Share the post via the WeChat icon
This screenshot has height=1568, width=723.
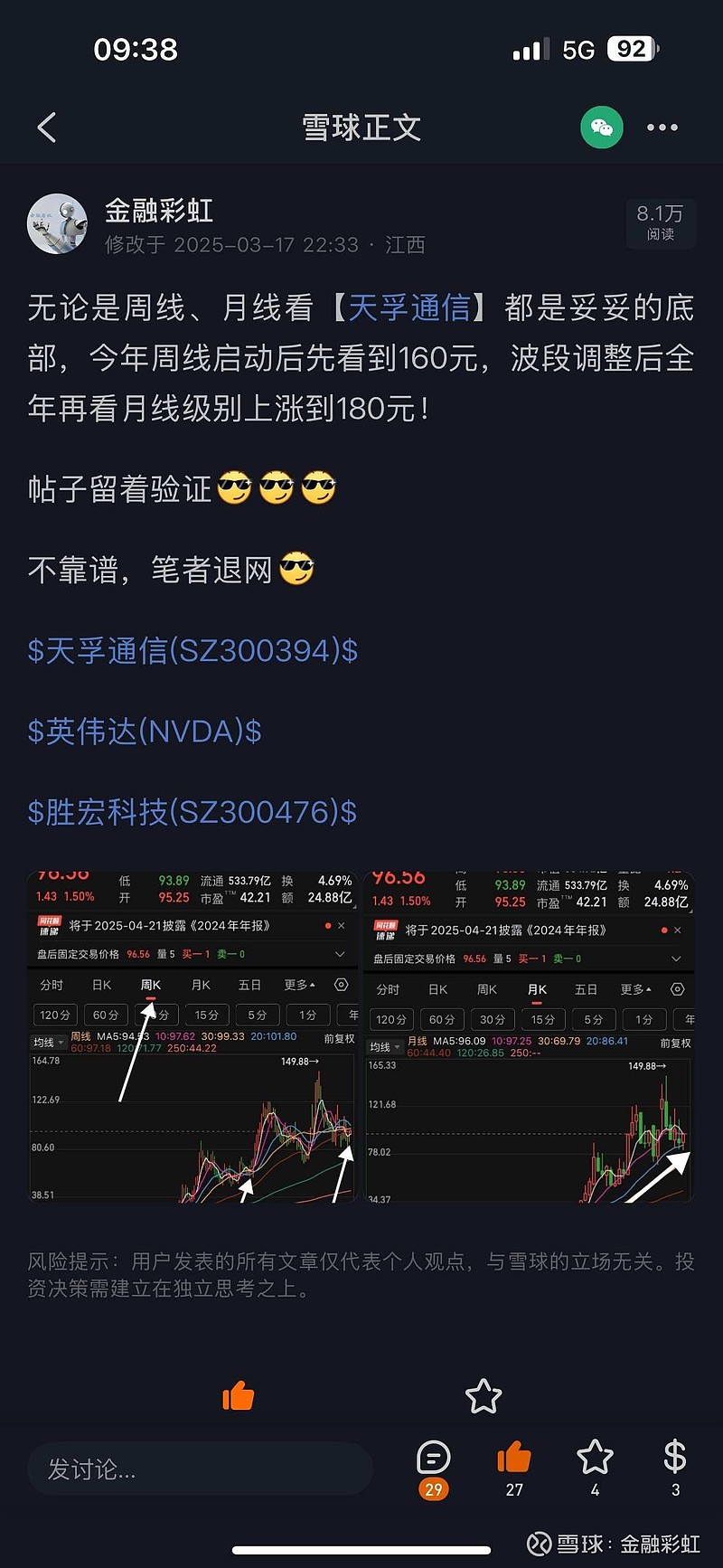tap(601, 128)
